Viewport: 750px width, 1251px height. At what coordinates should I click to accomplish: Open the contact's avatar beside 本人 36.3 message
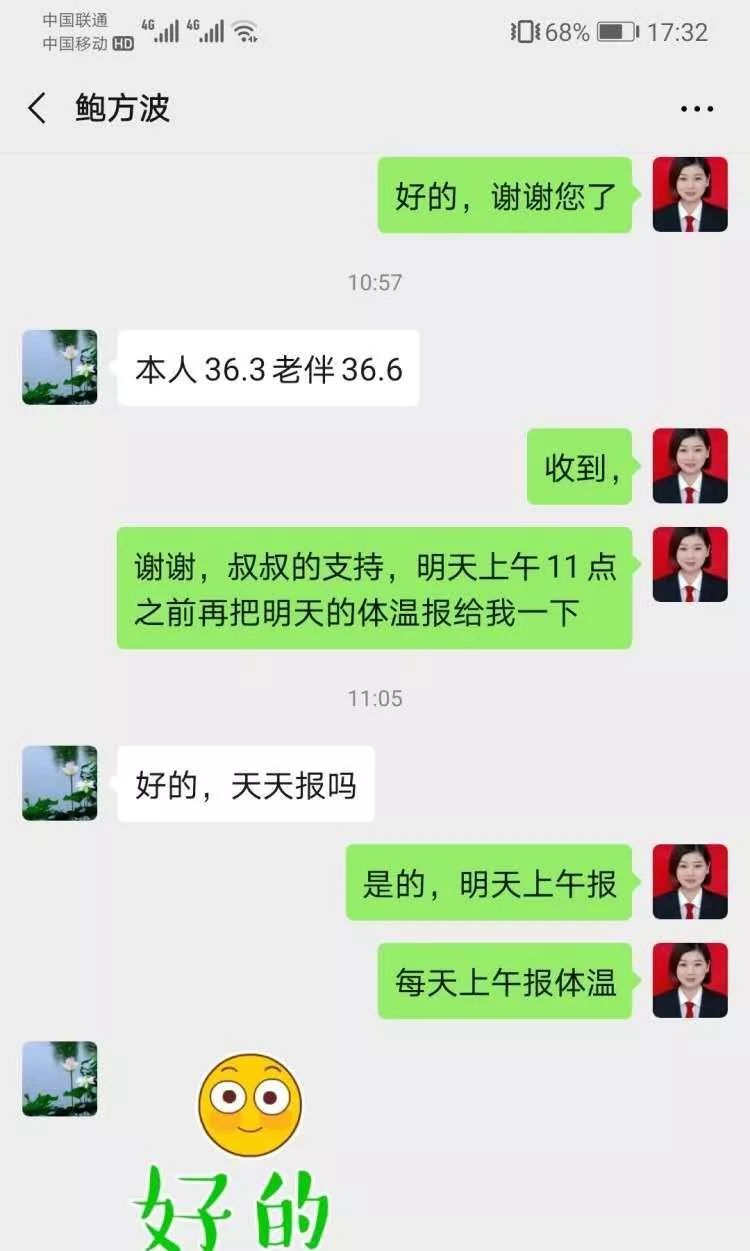click(x=60, y=367)
